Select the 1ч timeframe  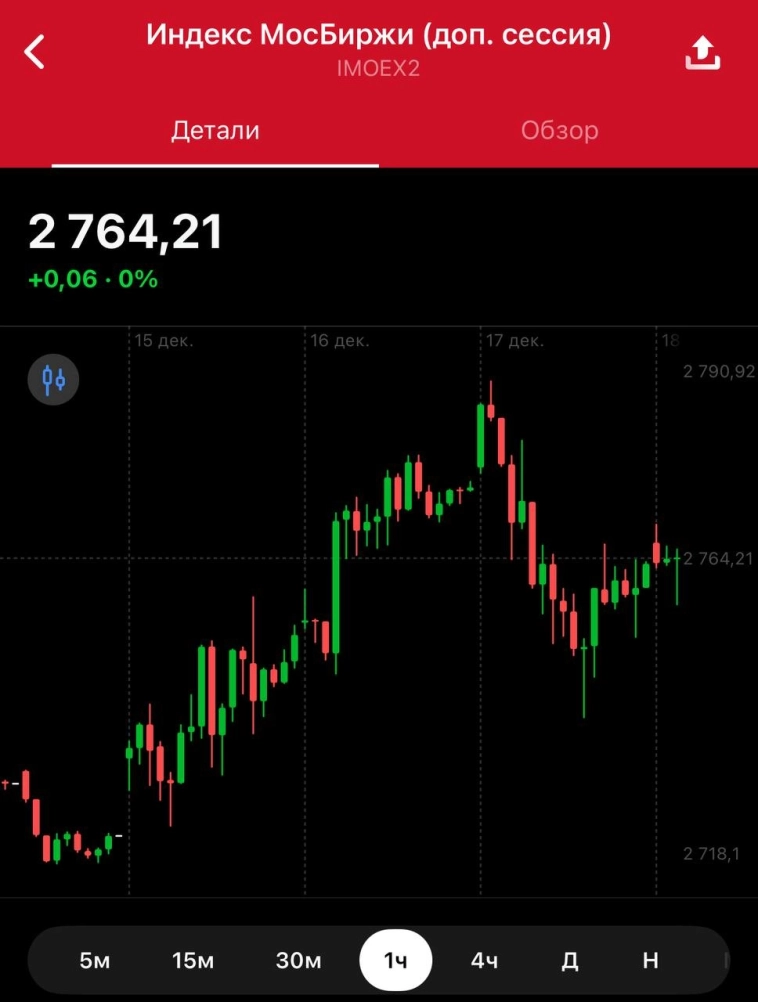[x=396, y=961]
